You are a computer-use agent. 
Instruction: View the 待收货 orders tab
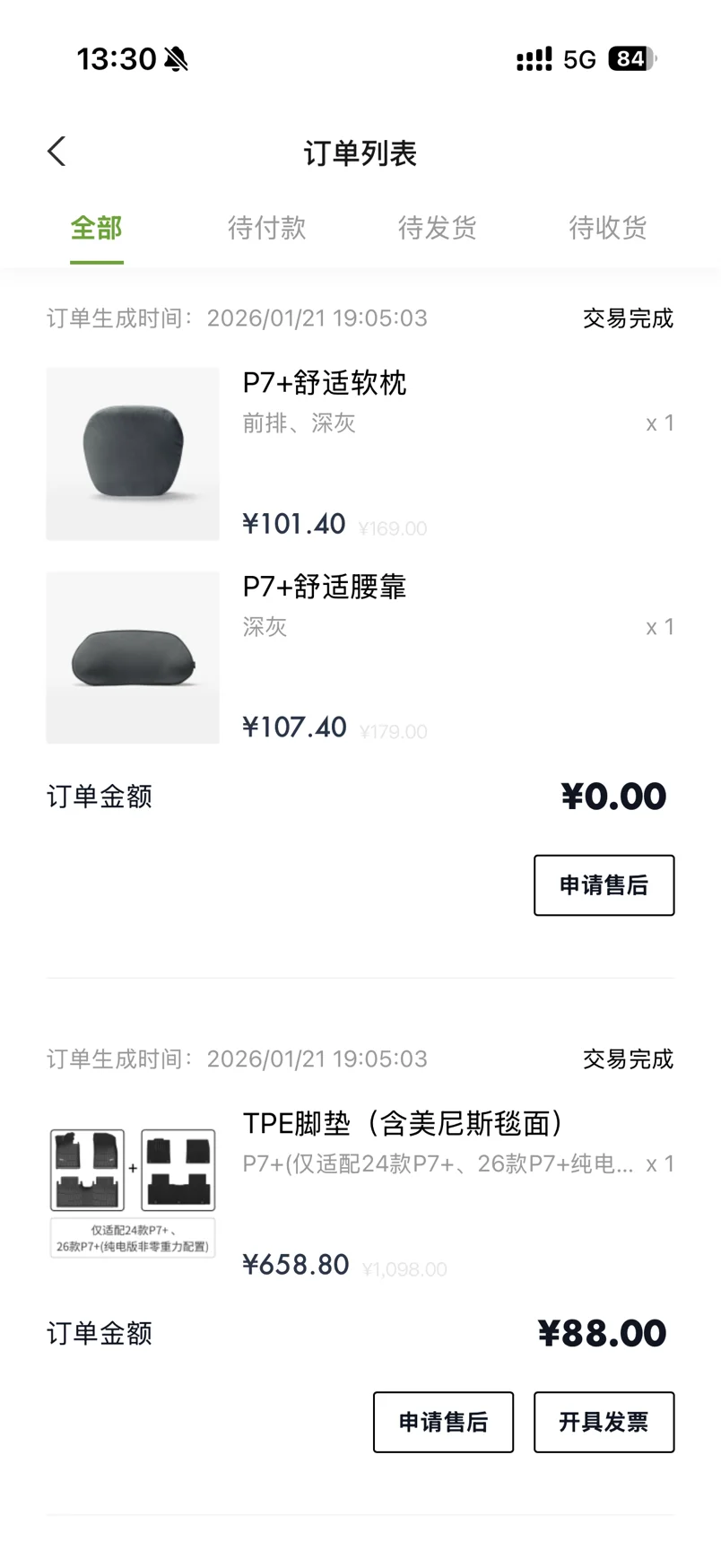607,228
